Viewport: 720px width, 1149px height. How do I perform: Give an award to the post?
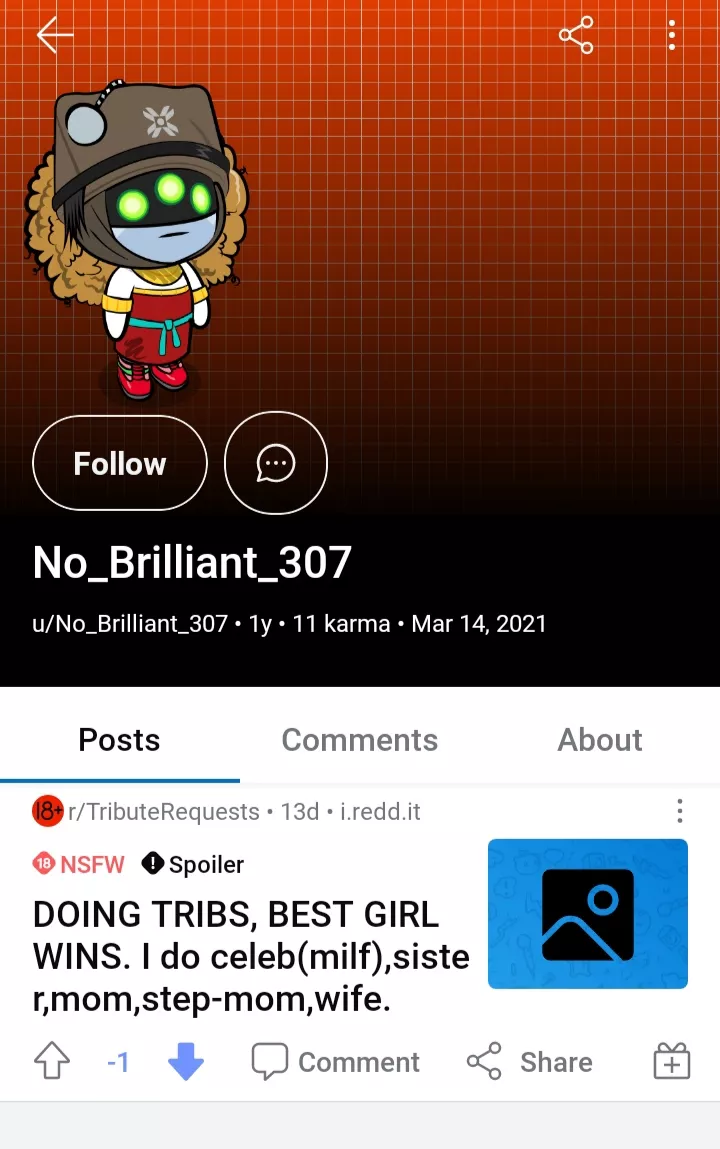point(672,1062)
